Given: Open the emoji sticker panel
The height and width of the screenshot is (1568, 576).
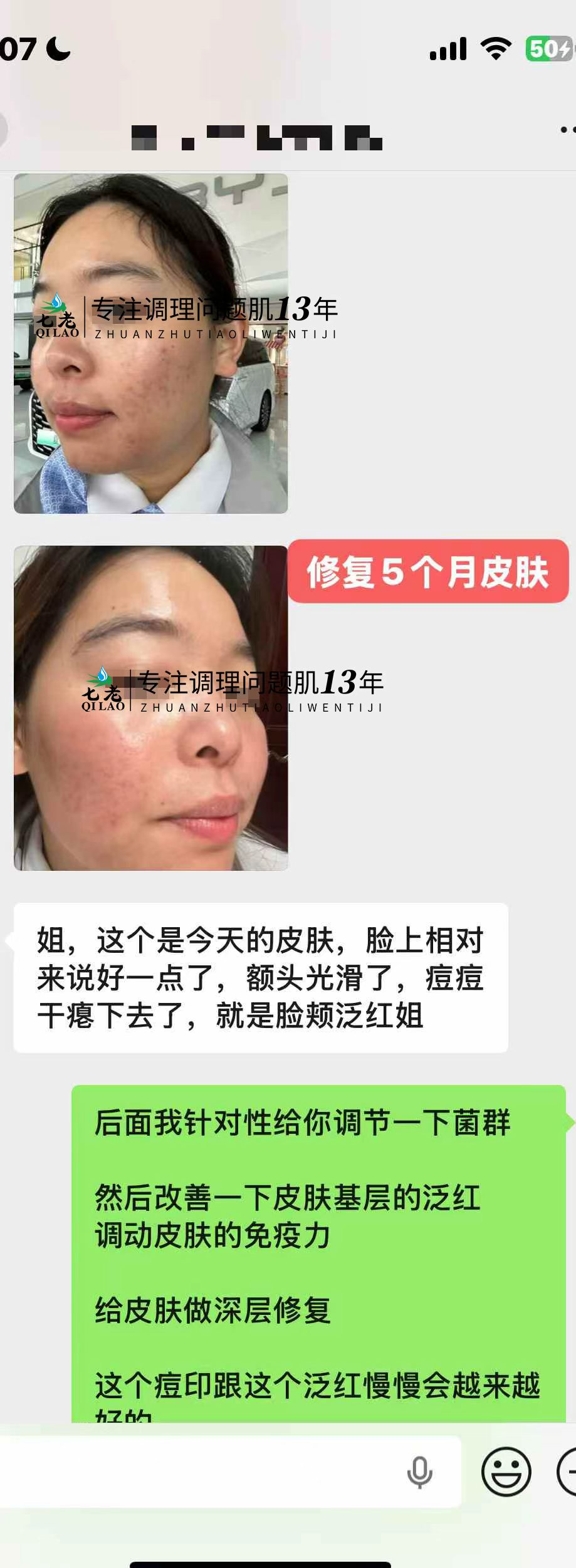Looking at the screenshot, I should 506,1472.
